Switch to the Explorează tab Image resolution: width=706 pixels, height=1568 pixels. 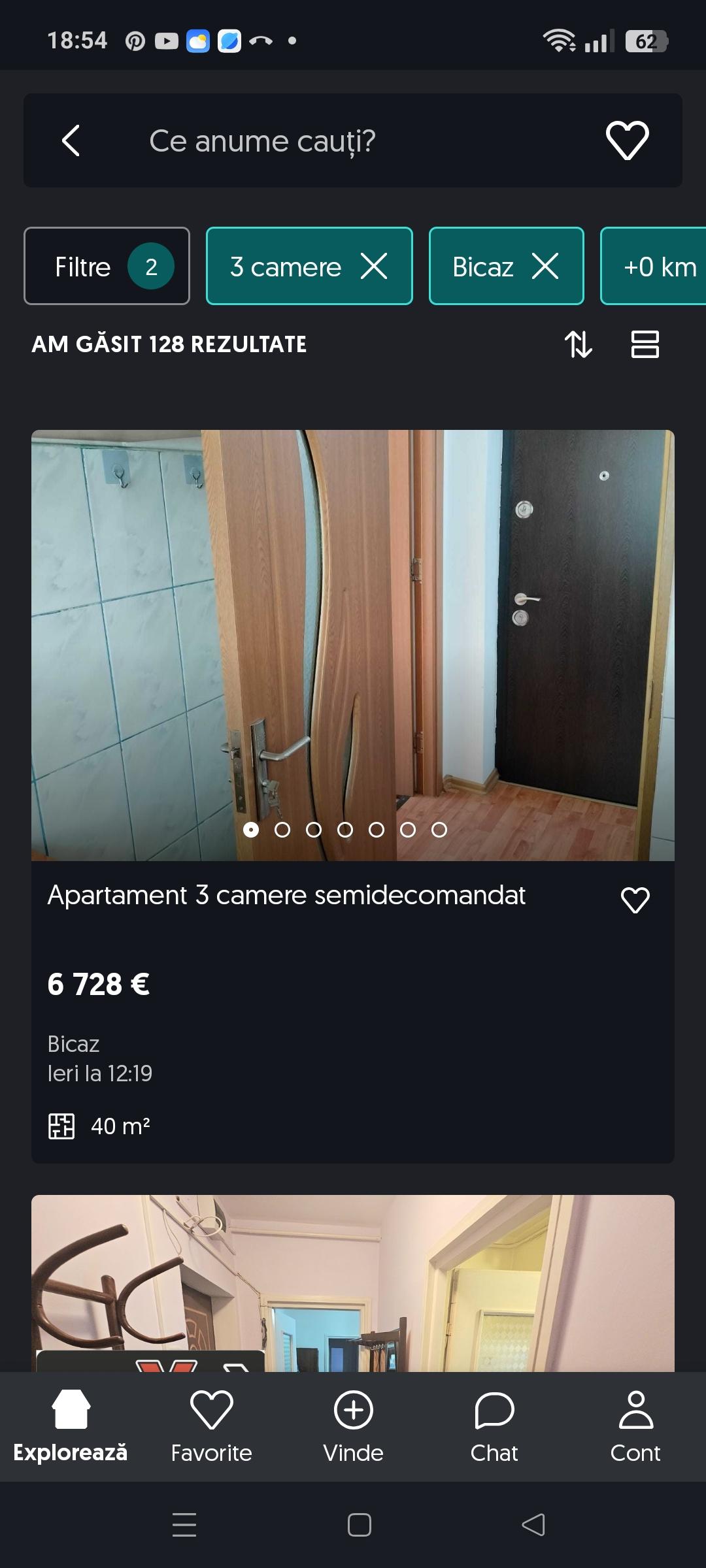click(x=71, y=1426)
